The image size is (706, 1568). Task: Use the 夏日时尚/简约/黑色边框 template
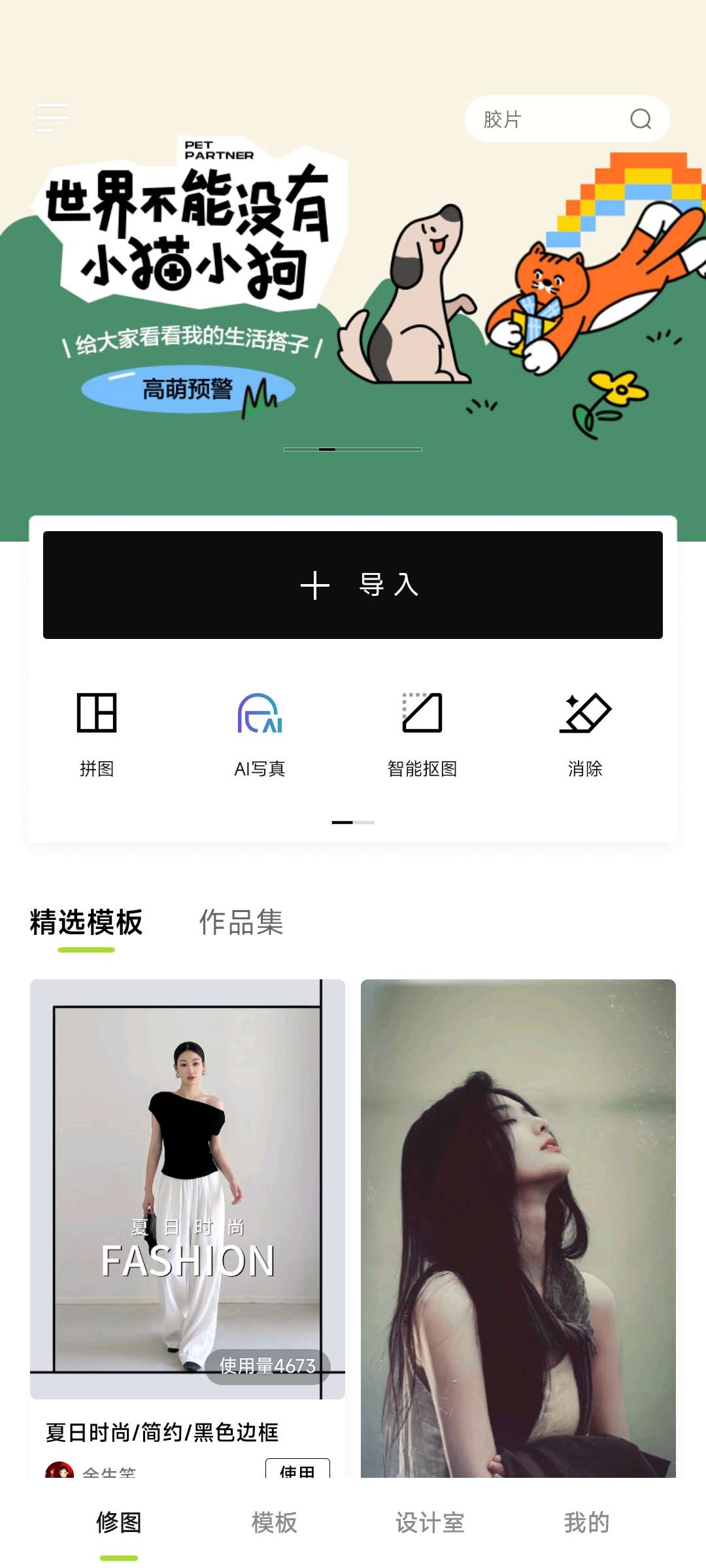[x=297, y=1469]
